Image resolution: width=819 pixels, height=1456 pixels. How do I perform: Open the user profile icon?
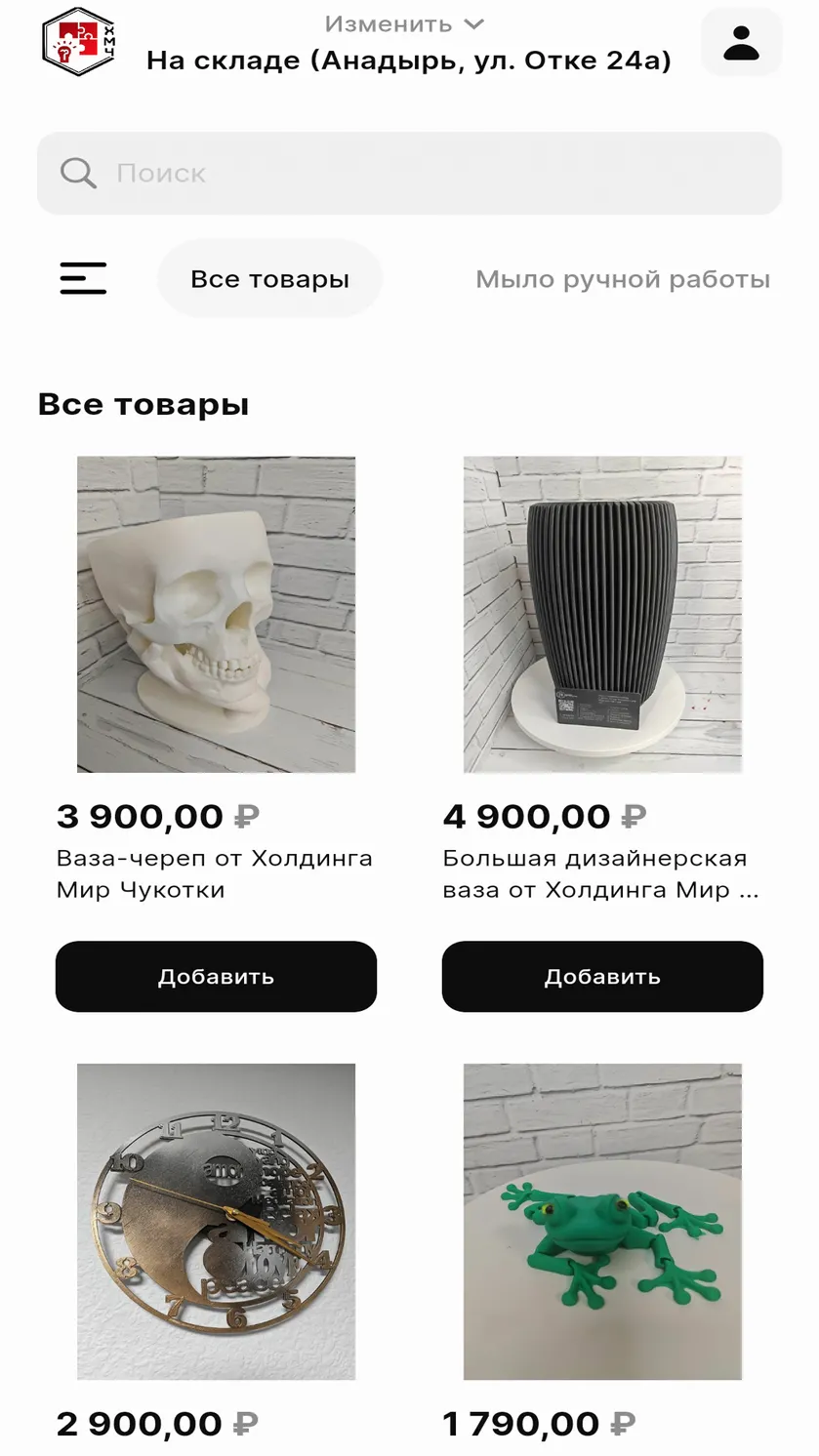click(x=741, y=42)
